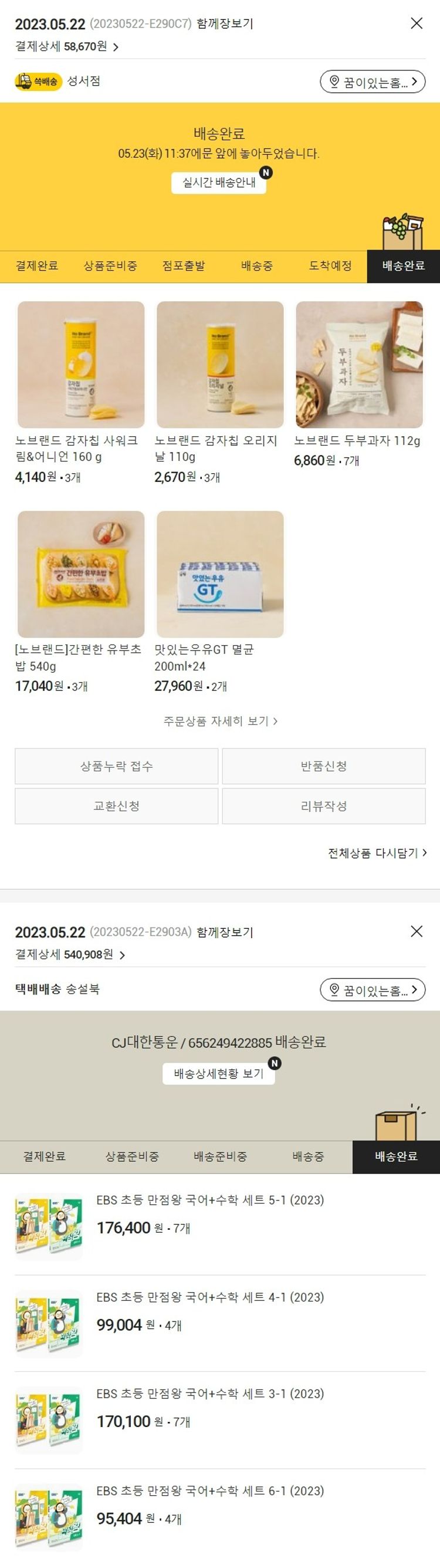This screenshot has width=440, height=1568.
Task: View 주문상품 자세히 보기 details
Action: [219, 721]
